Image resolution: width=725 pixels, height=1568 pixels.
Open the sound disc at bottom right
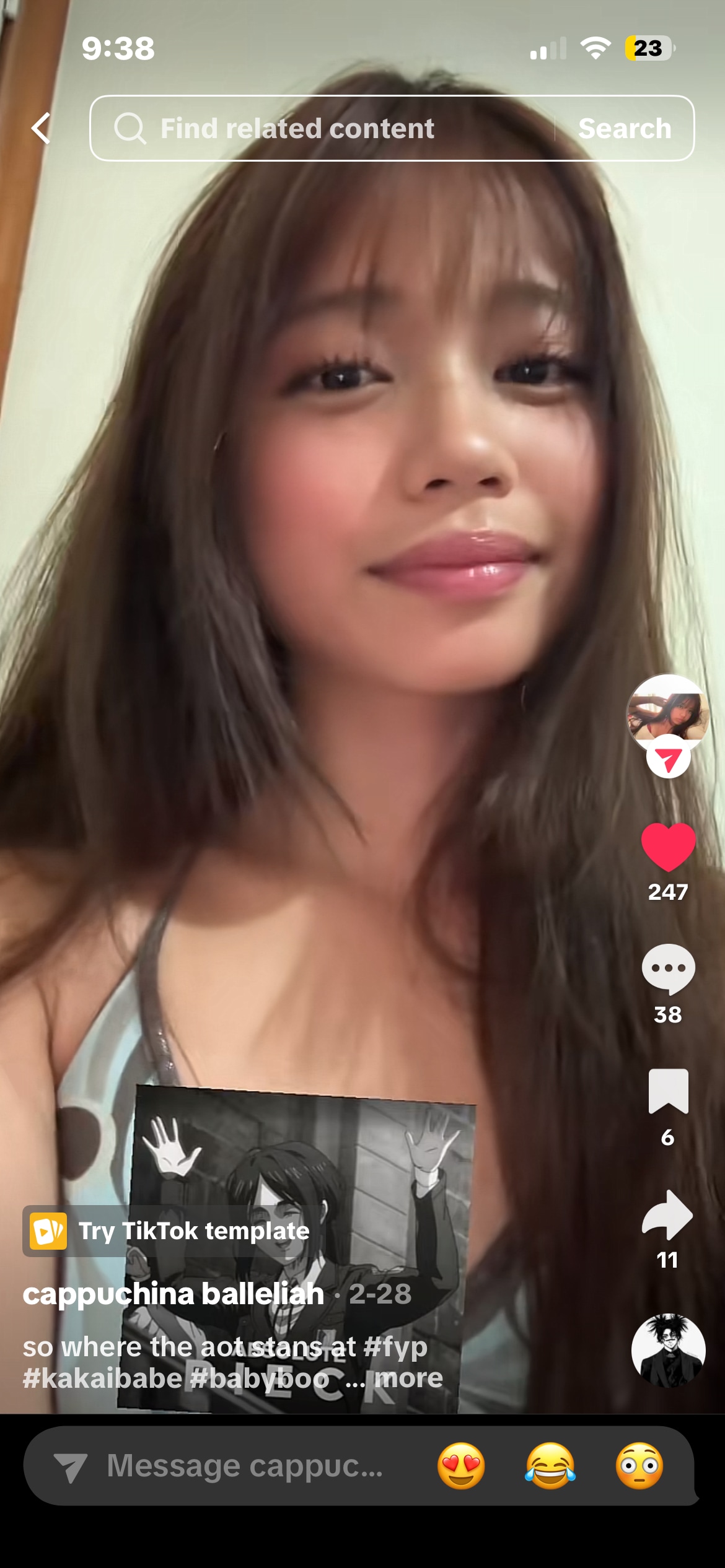click(667, 1350)
